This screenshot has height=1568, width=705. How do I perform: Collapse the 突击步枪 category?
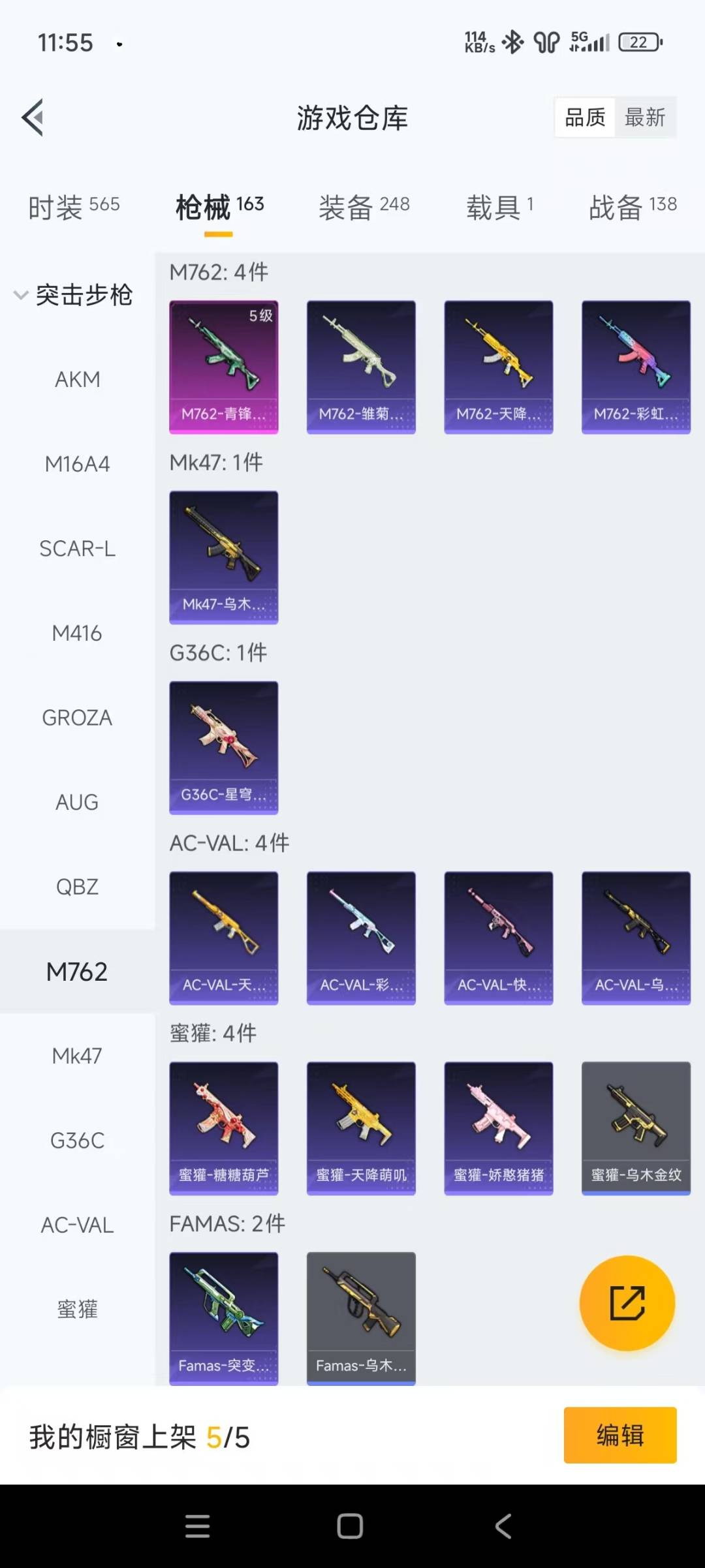coord(73,295)
